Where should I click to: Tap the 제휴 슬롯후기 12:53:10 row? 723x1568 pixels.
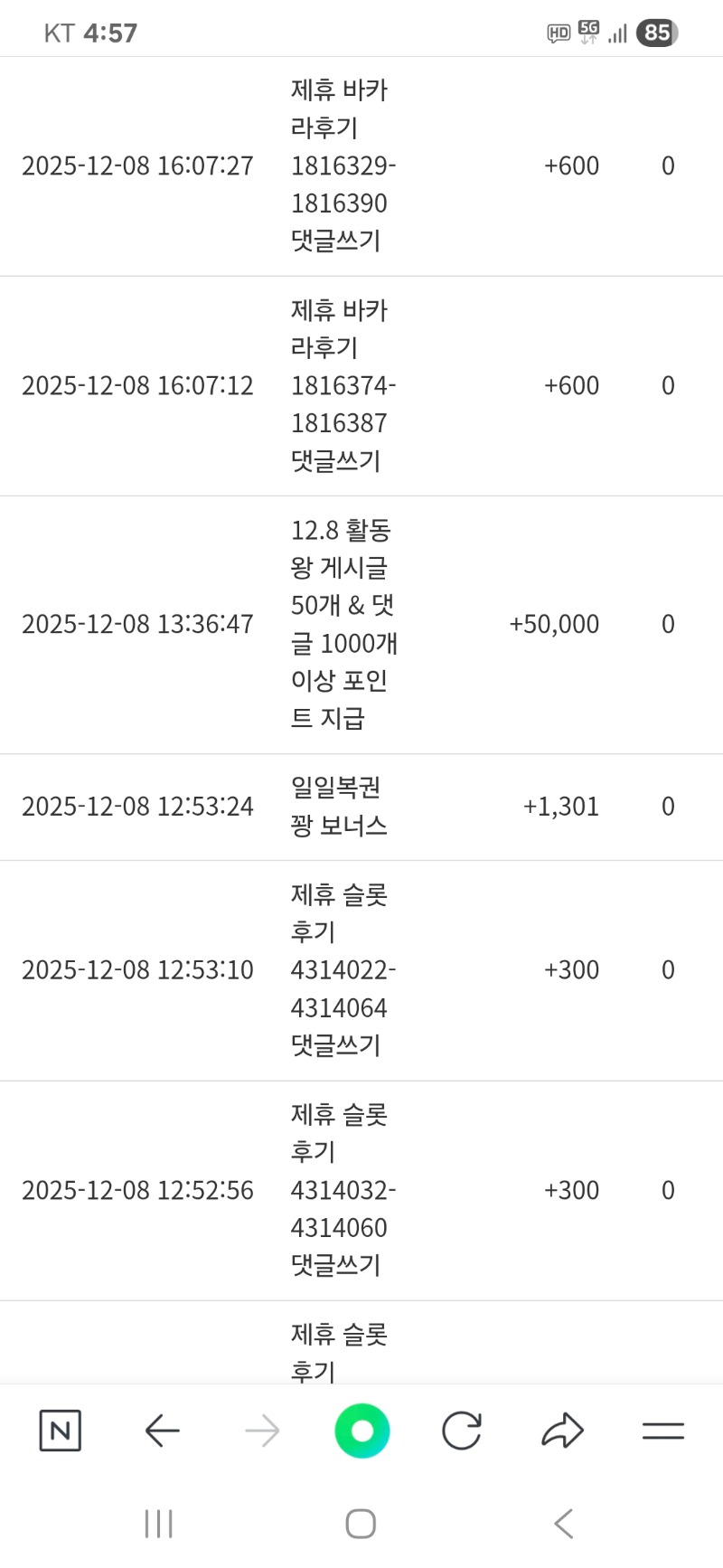[x=361, y=969]
